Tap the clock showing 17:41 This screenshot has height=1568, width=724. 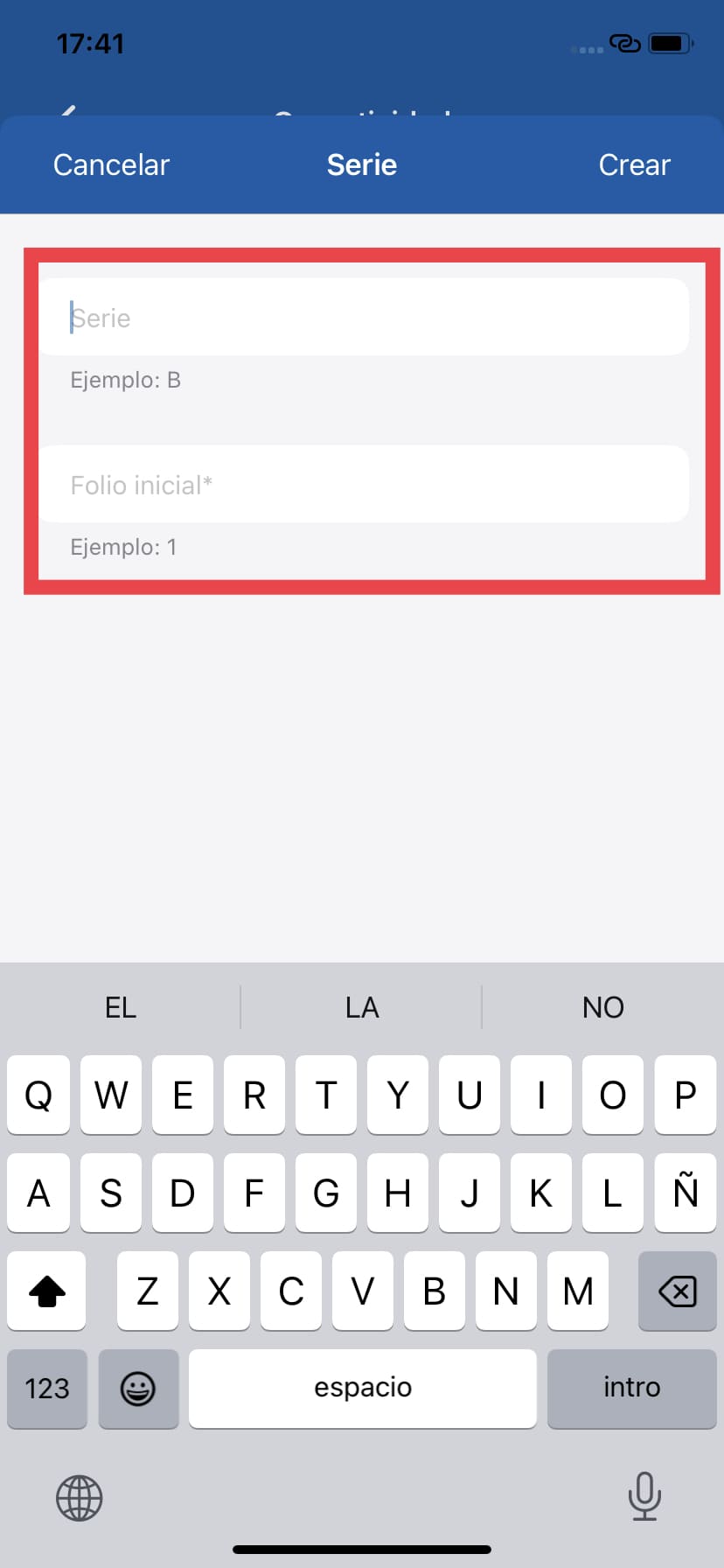pyautogui.click(x=90, y=44)
